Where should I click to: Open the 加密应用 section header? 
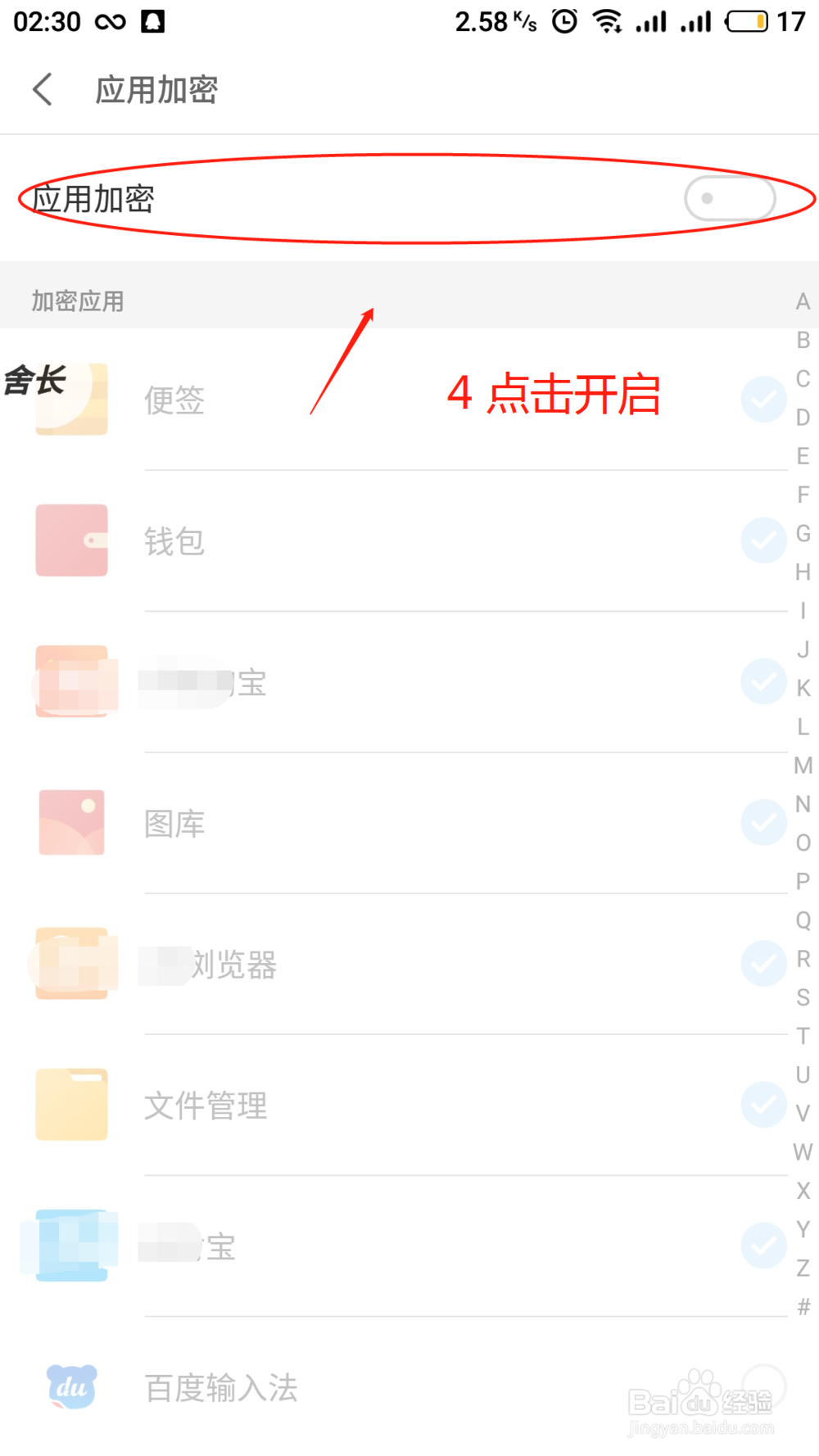click(78, 301)
